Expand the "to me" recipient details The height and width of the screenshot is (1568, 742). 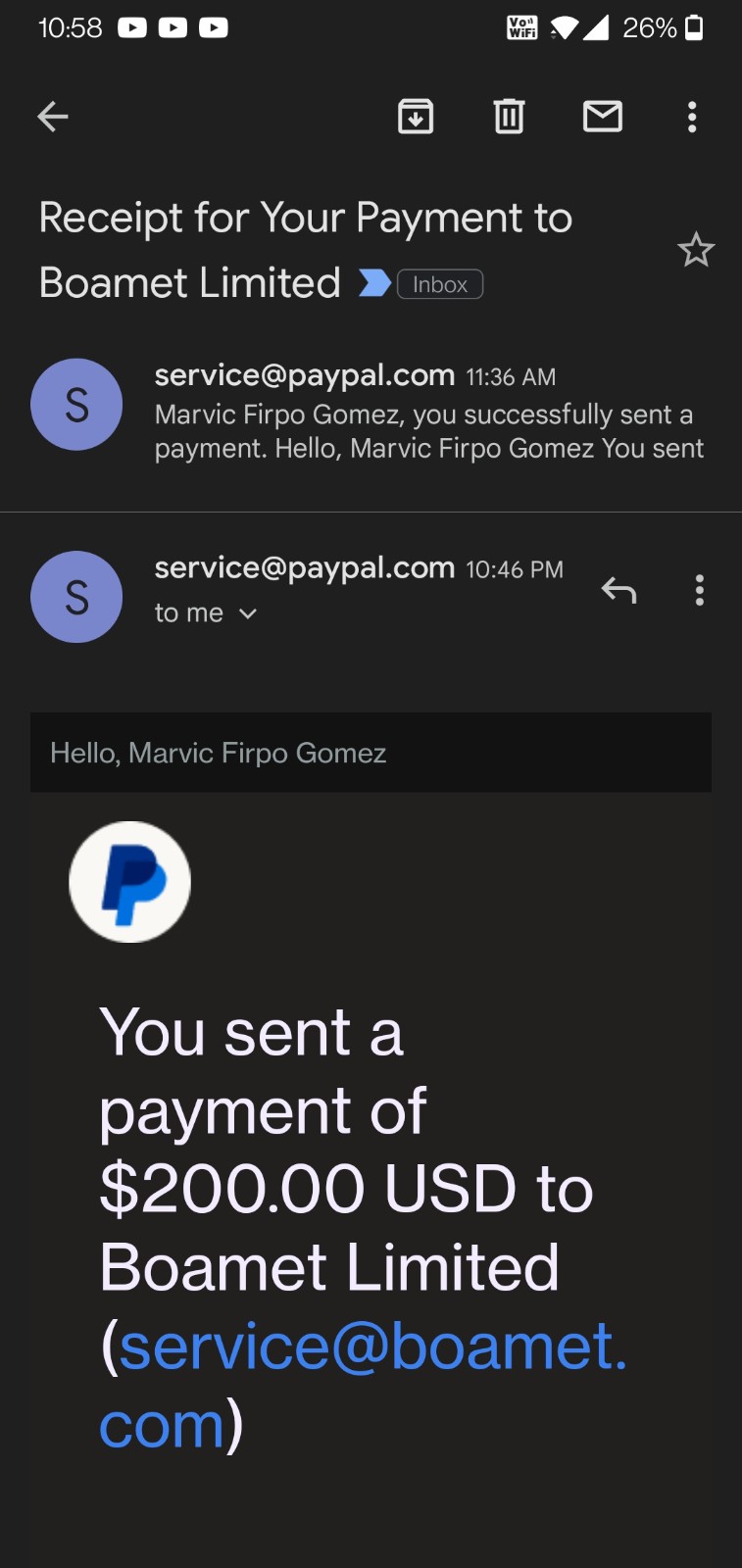pyautogui.click(x=206, y=613)
